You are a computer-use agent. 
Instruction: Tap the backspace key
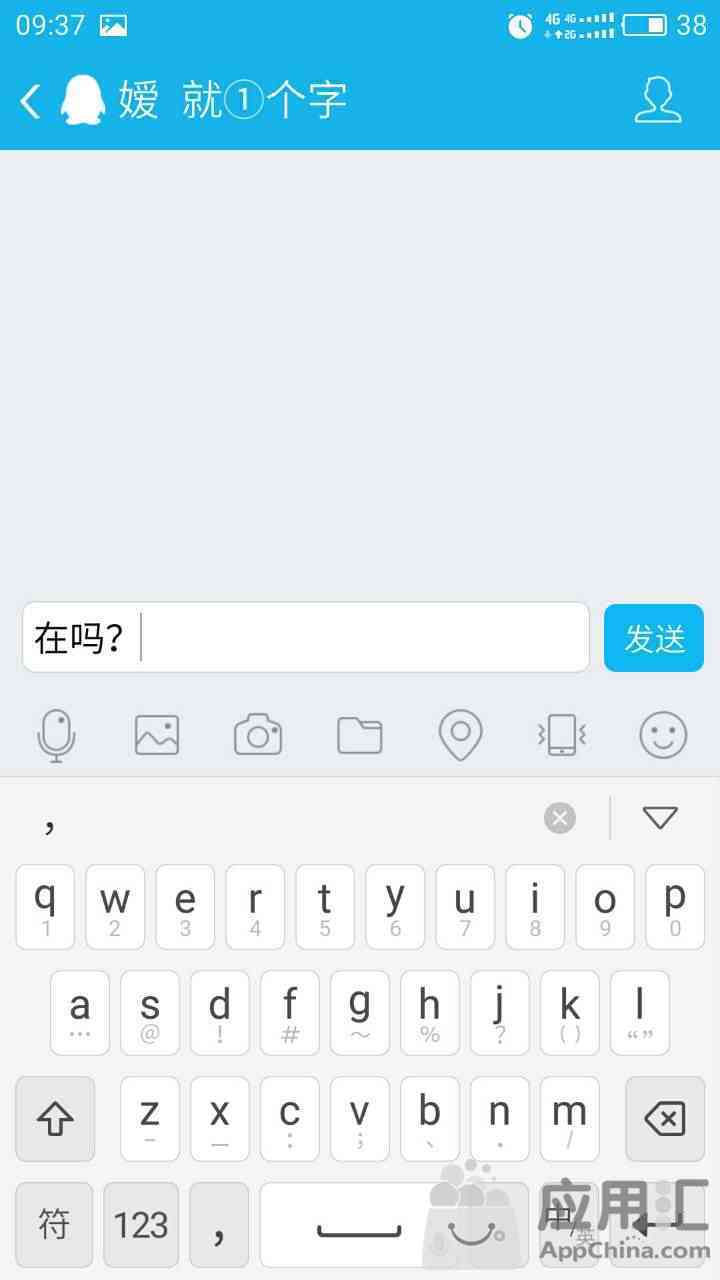(665, 1119)
